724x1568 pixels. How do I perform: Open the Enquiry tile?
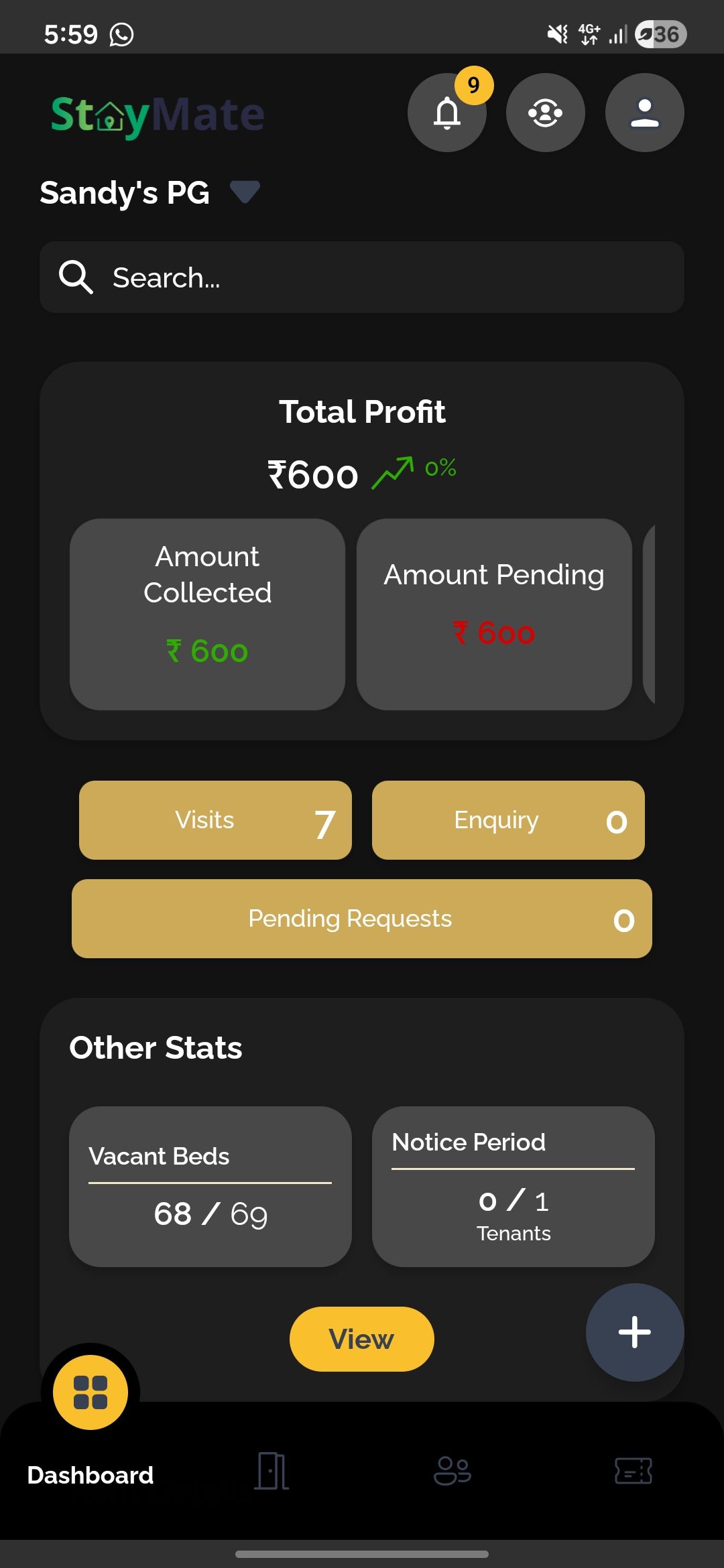(x=508, y=820)
